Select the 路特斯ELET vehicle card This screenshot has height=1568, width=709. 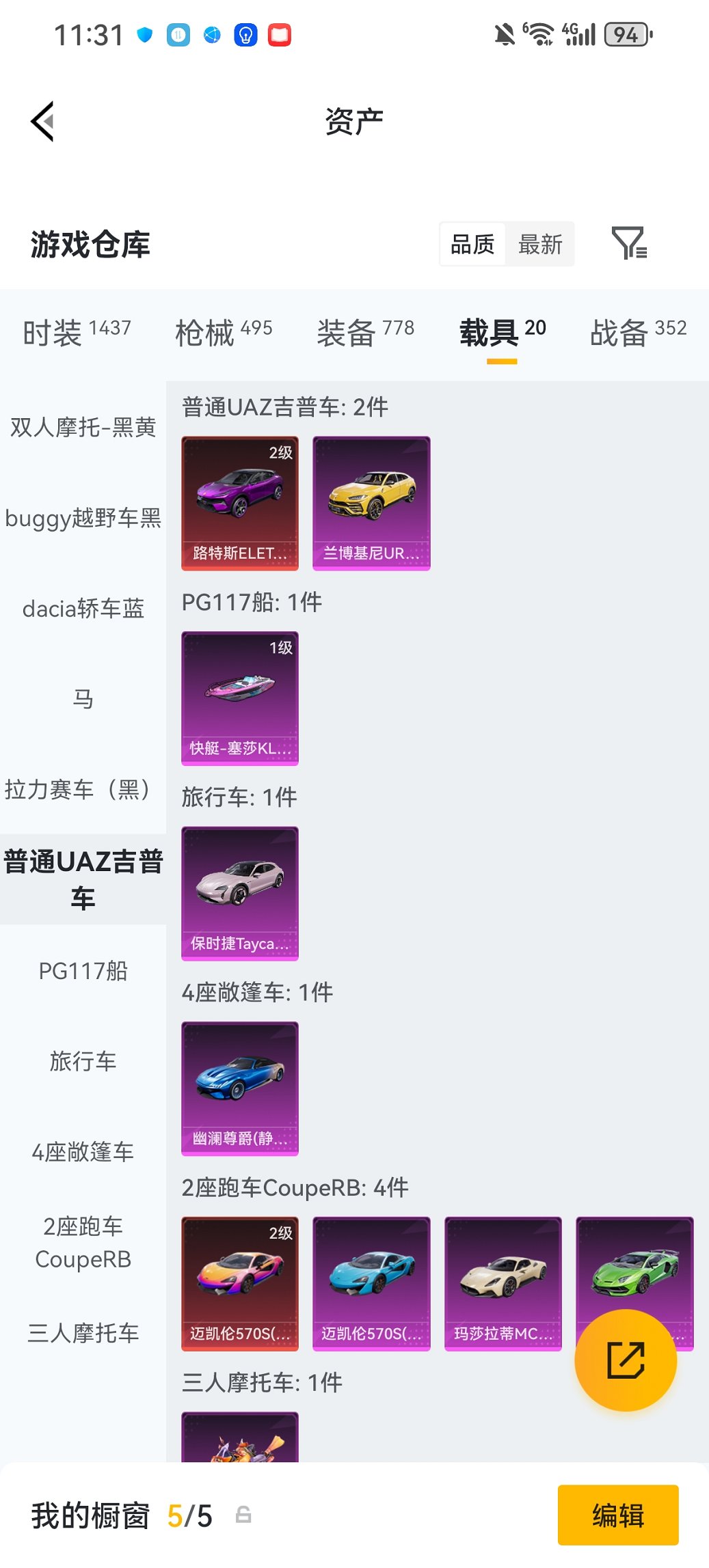(239, 502)
